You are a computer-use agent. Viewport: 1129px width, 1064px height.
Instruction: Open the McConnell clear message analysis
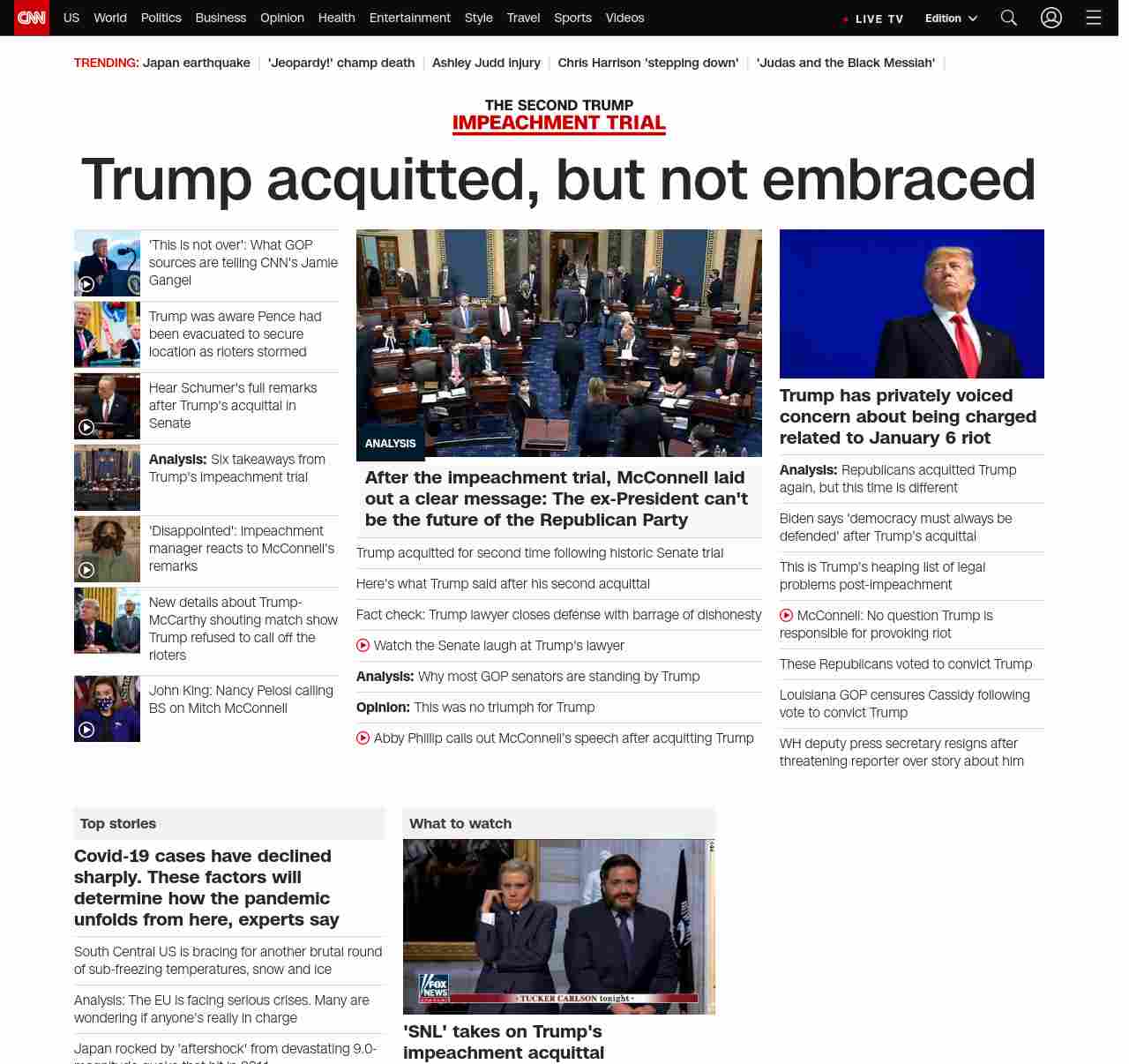click(x=556, y=498)
